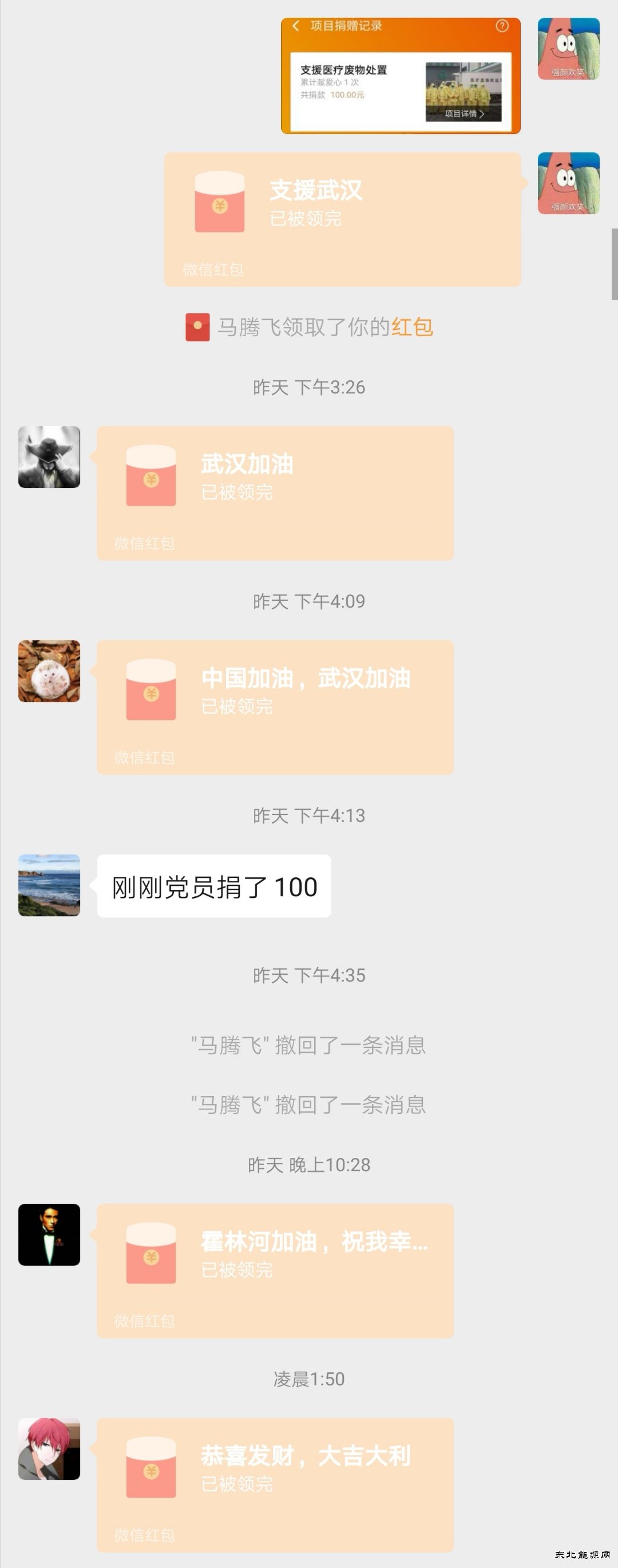The image size is (618, 1568).
Task: View the red-haired avatar beside 恭喜发财 packet
Action: (x=49, y=1449)
